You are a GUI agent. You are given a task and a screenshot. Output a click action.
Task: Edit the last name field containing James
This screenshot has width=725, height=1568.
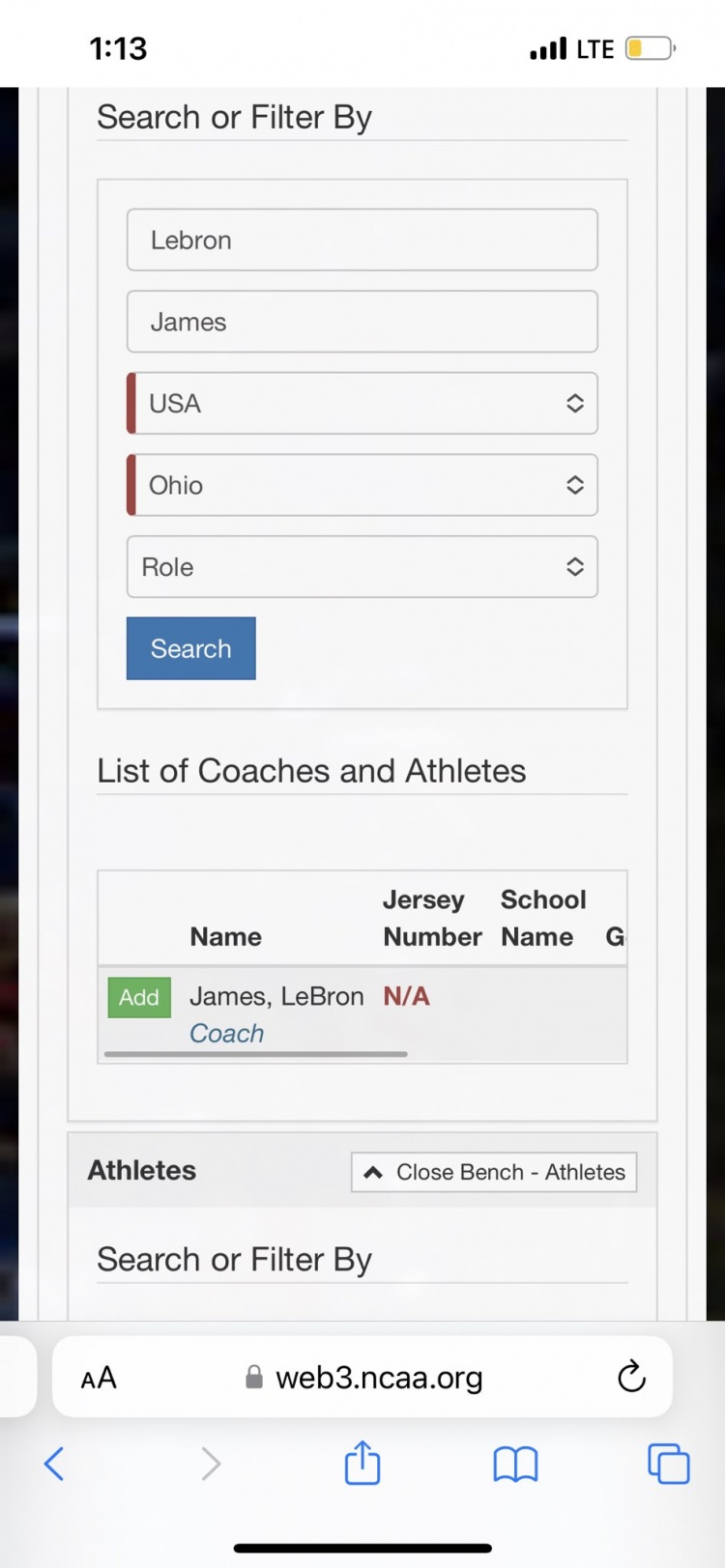[362, 322]
